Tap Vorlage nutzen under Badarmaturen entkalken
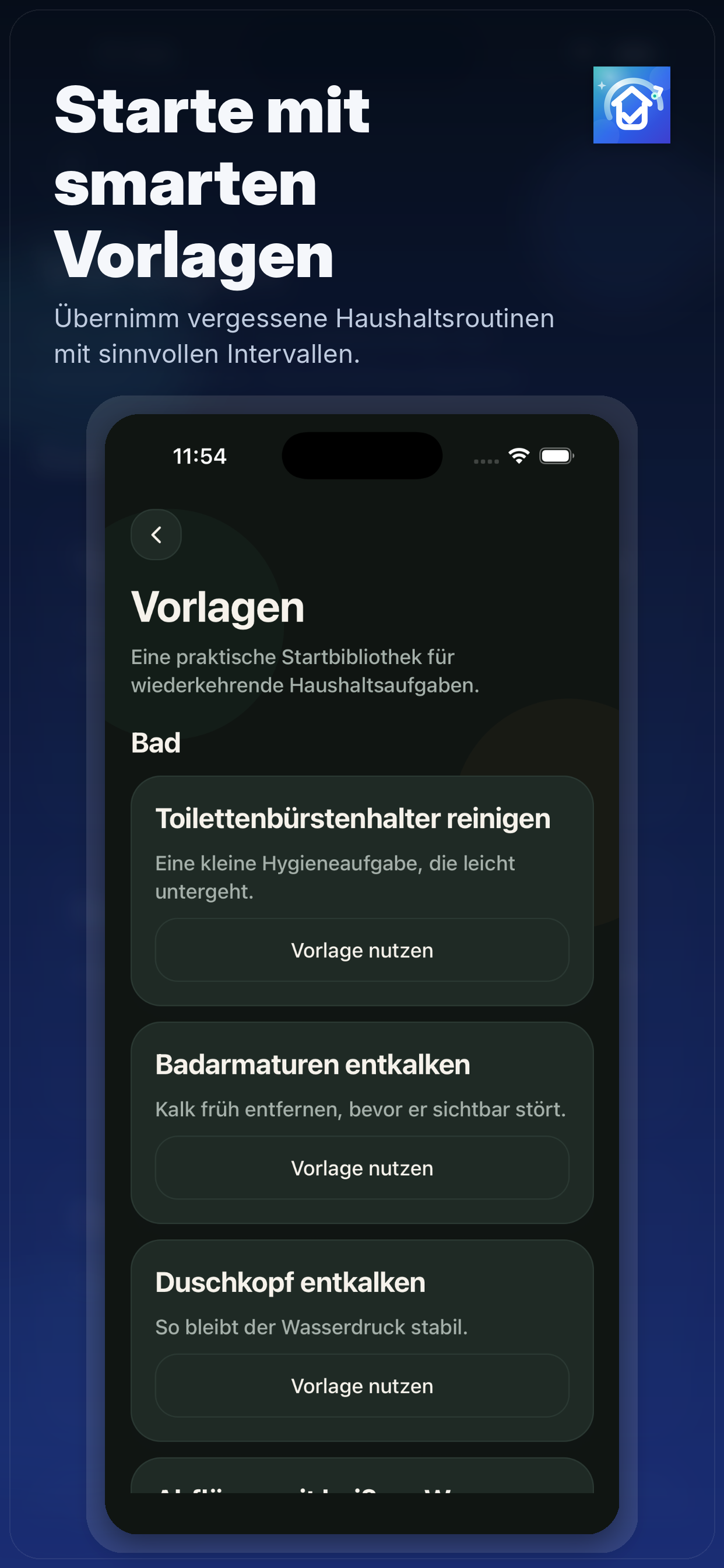 361,1167
